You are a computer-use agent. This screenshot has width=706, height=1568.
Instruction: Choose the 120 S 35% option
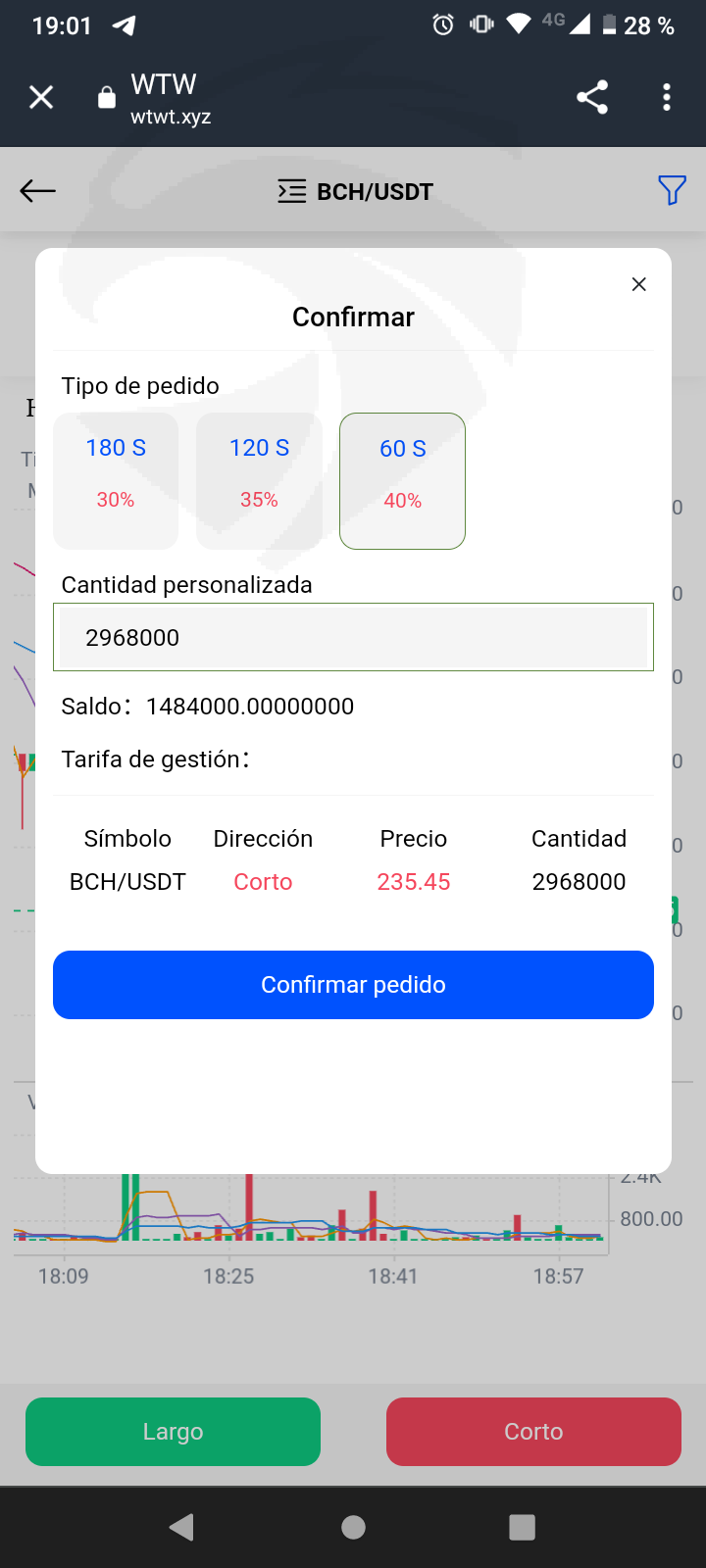tap(260, 481)
